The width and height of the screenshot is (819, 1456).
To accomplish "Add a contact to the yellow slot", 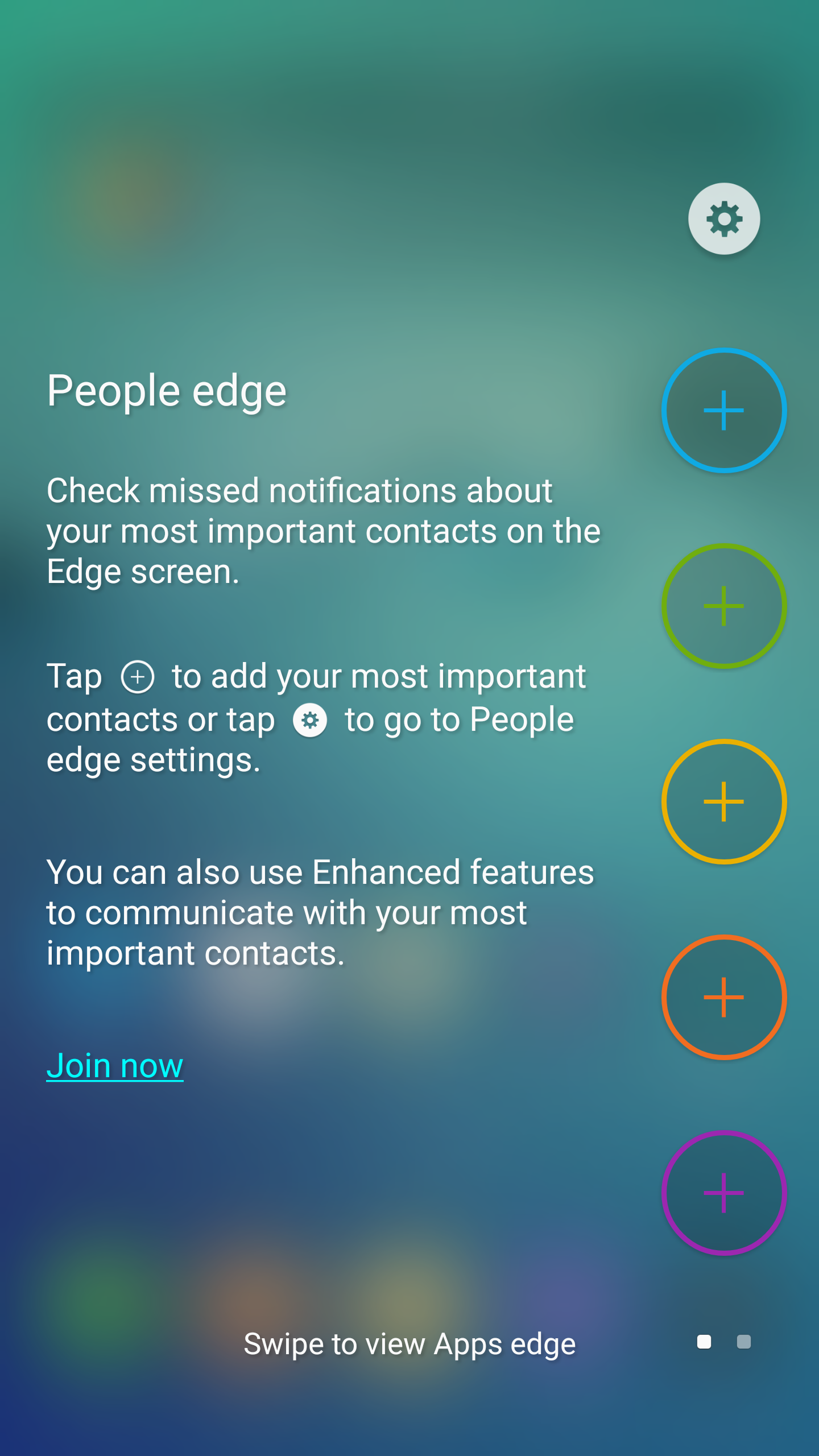I will coord(724,801).
